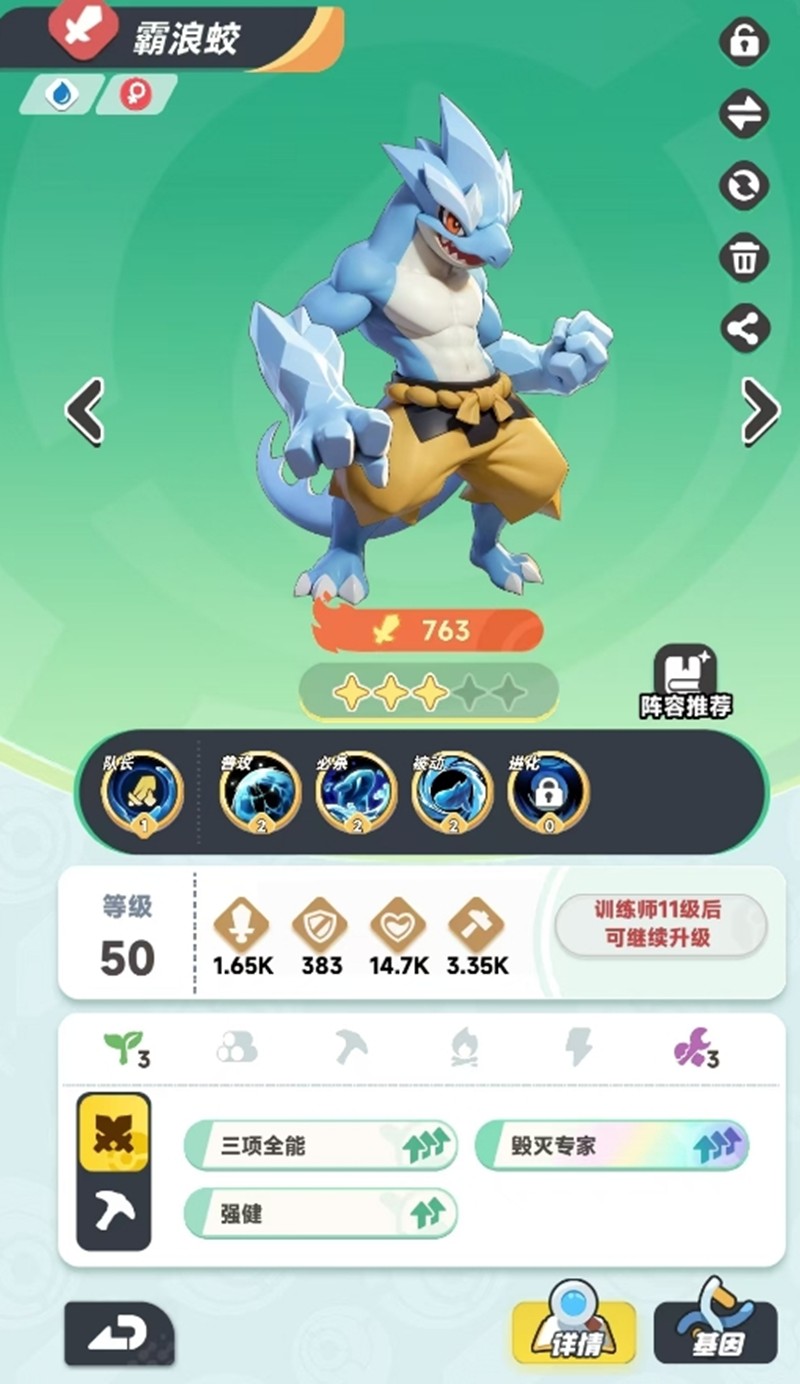Share this creature's page
The height and width of the screenshot is (1384, 800).
tap(744, 329)
